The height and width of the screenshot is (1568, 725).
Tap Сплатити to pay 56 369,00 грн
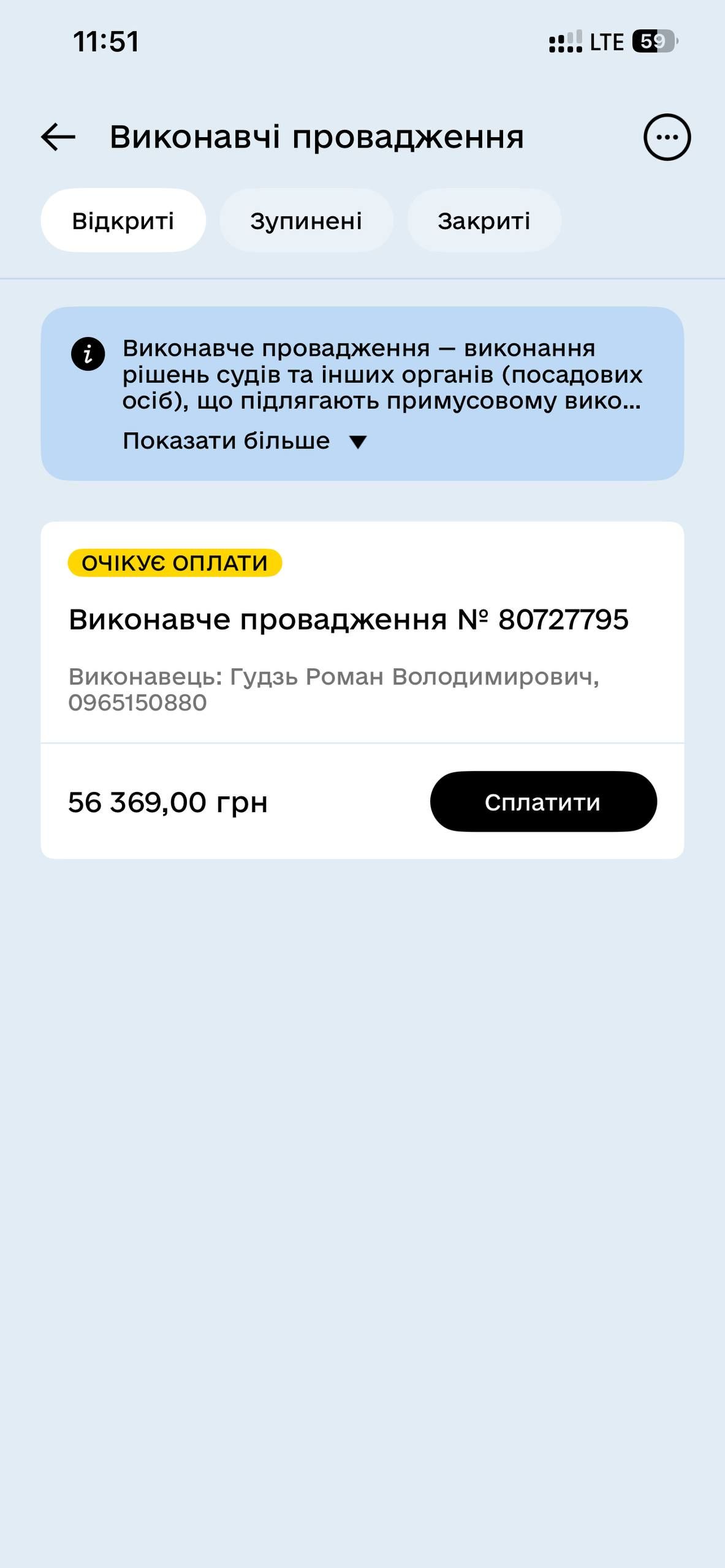coord(543,802)
